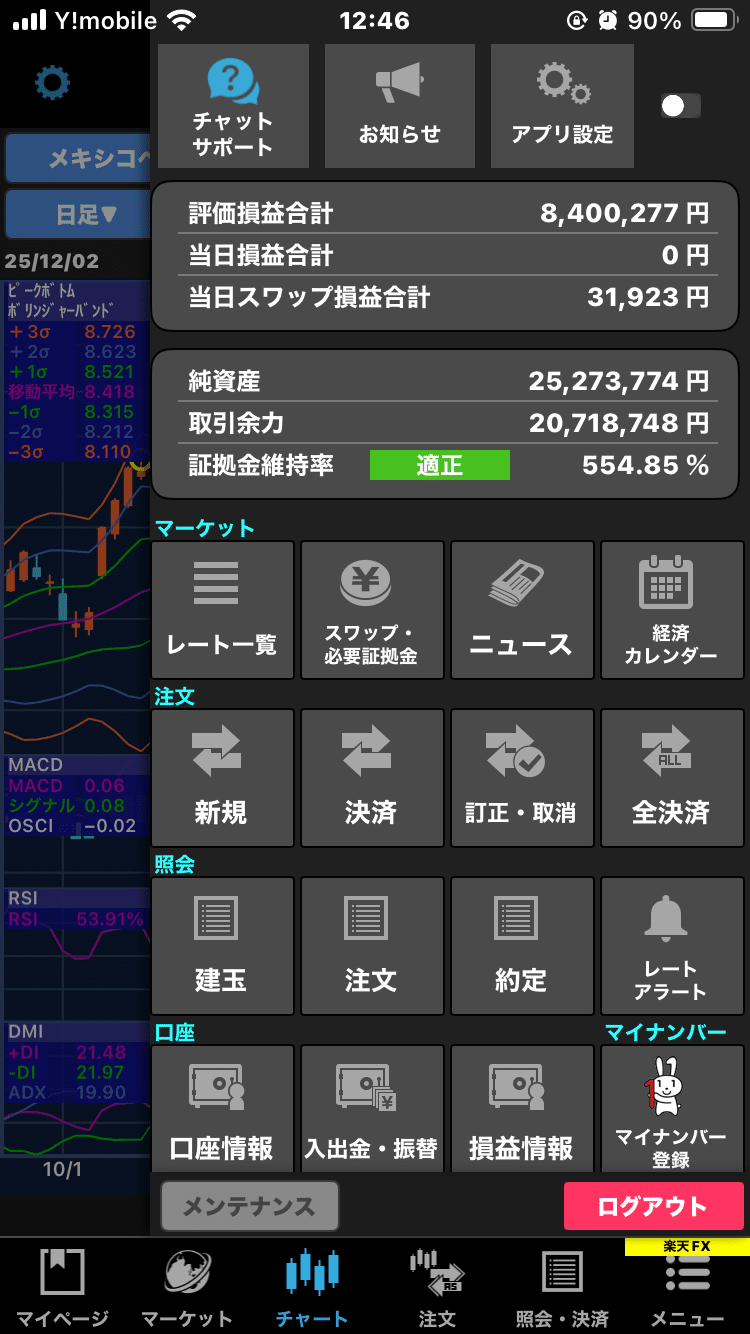The image size is (750, 1334).
Task: Set up a レートアラート rate alert
Action: pyautogui.click(x=672, y=945)
